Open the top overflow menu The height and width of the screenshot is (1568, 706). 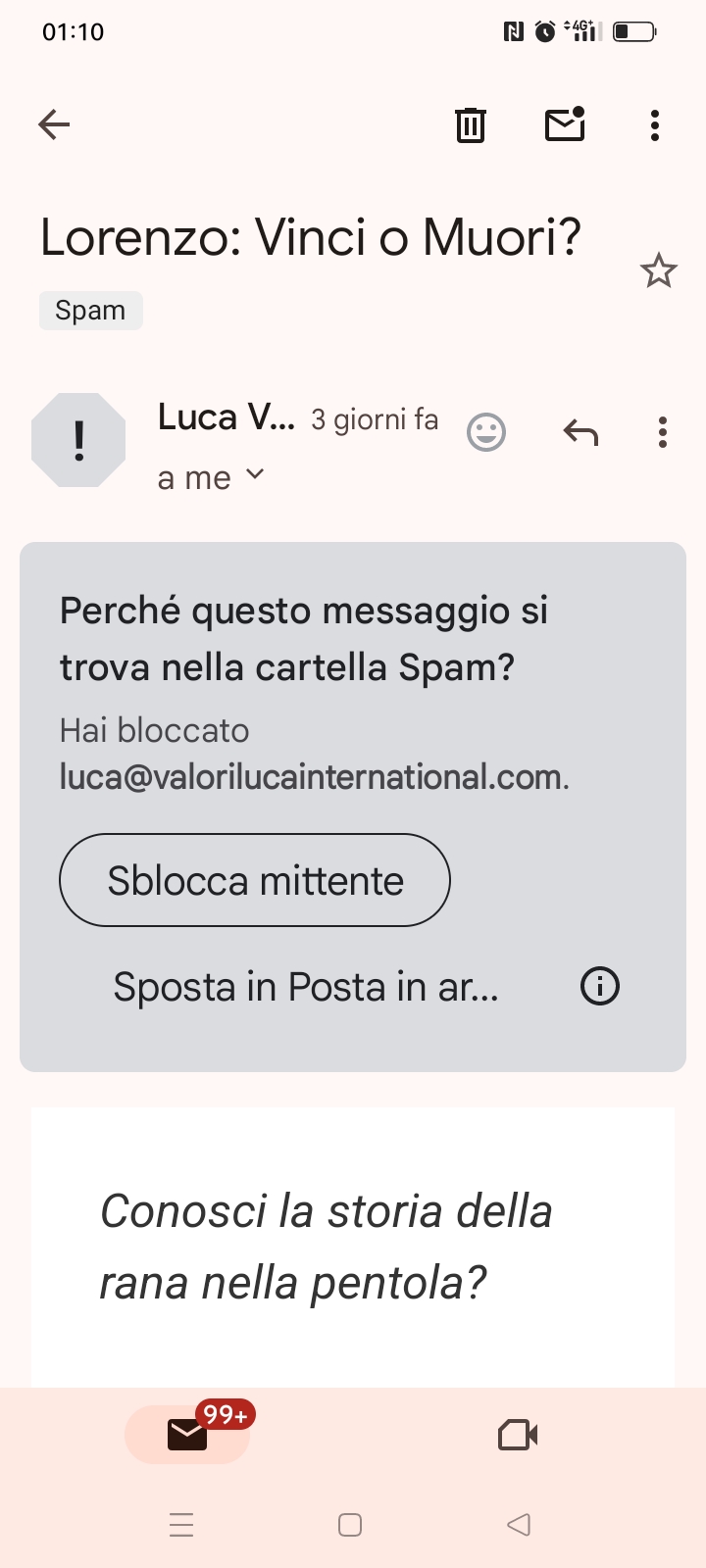(655, 125)
